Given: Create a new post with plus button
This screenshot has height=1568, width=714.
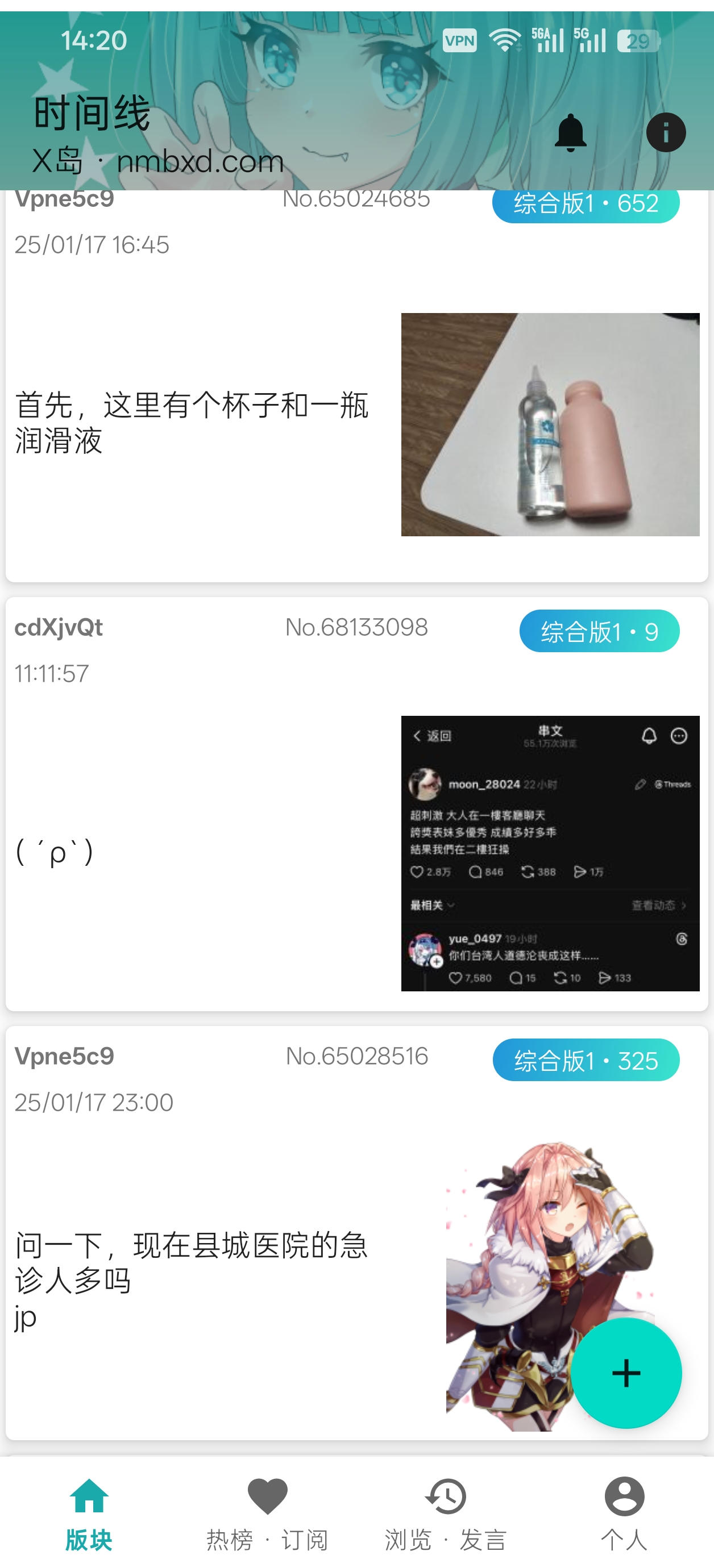Looking at the screenshot, I should [x=626, y=1373].
